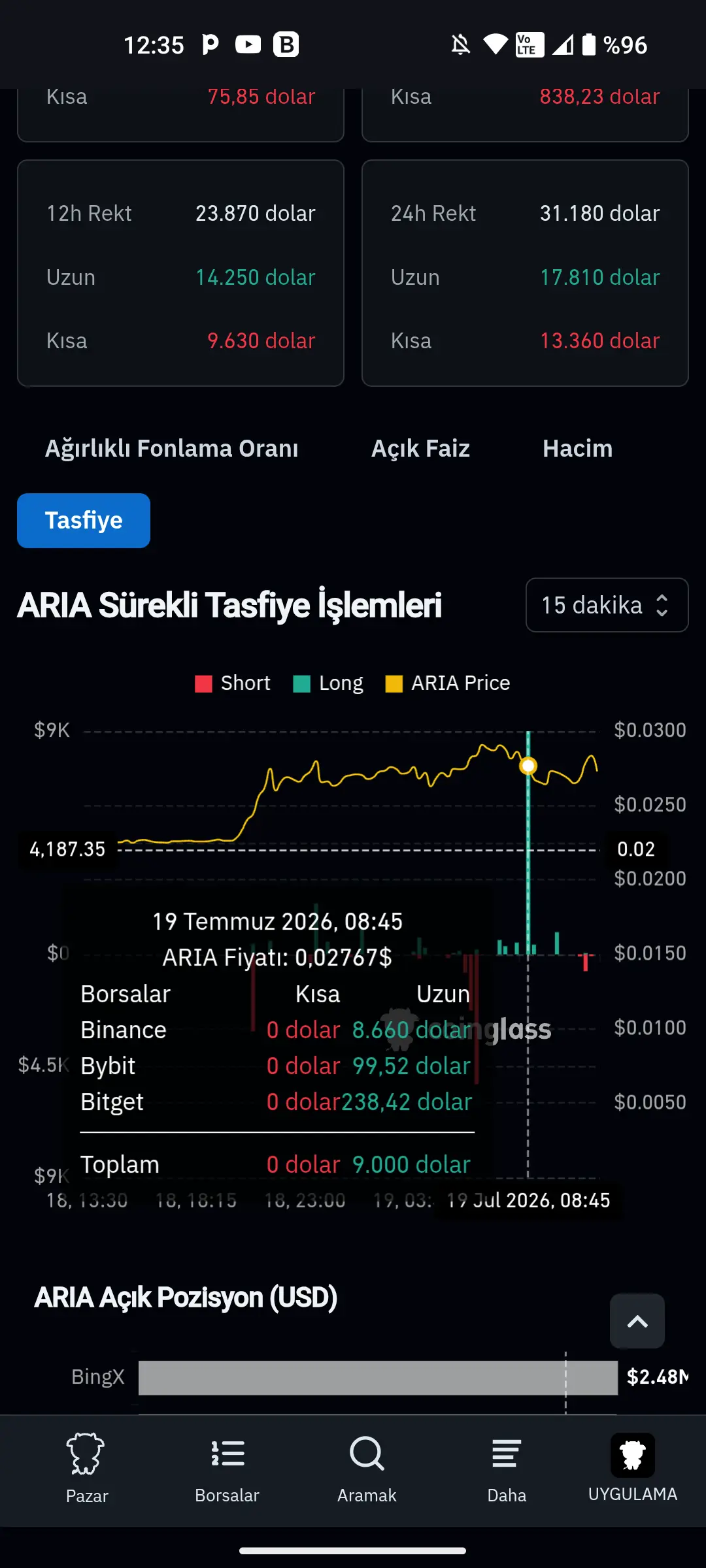Open the Hacim tab
The height and width of the screenshot is (1568, 706).
click(577, 448)
